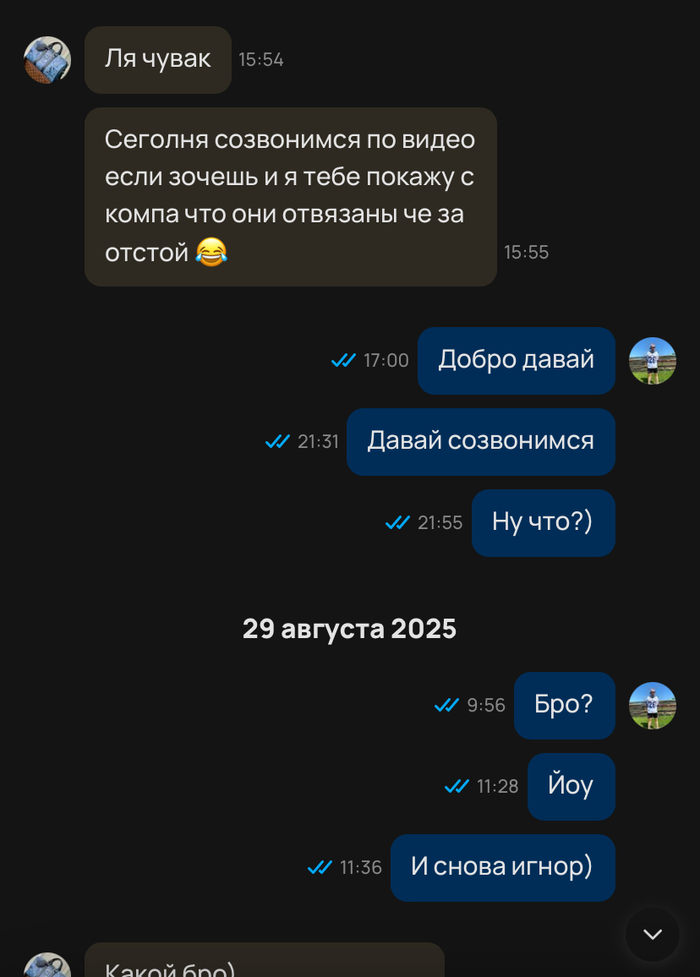
Task: Tap the profile photo next to "Добро давай"
Action: 652,361
